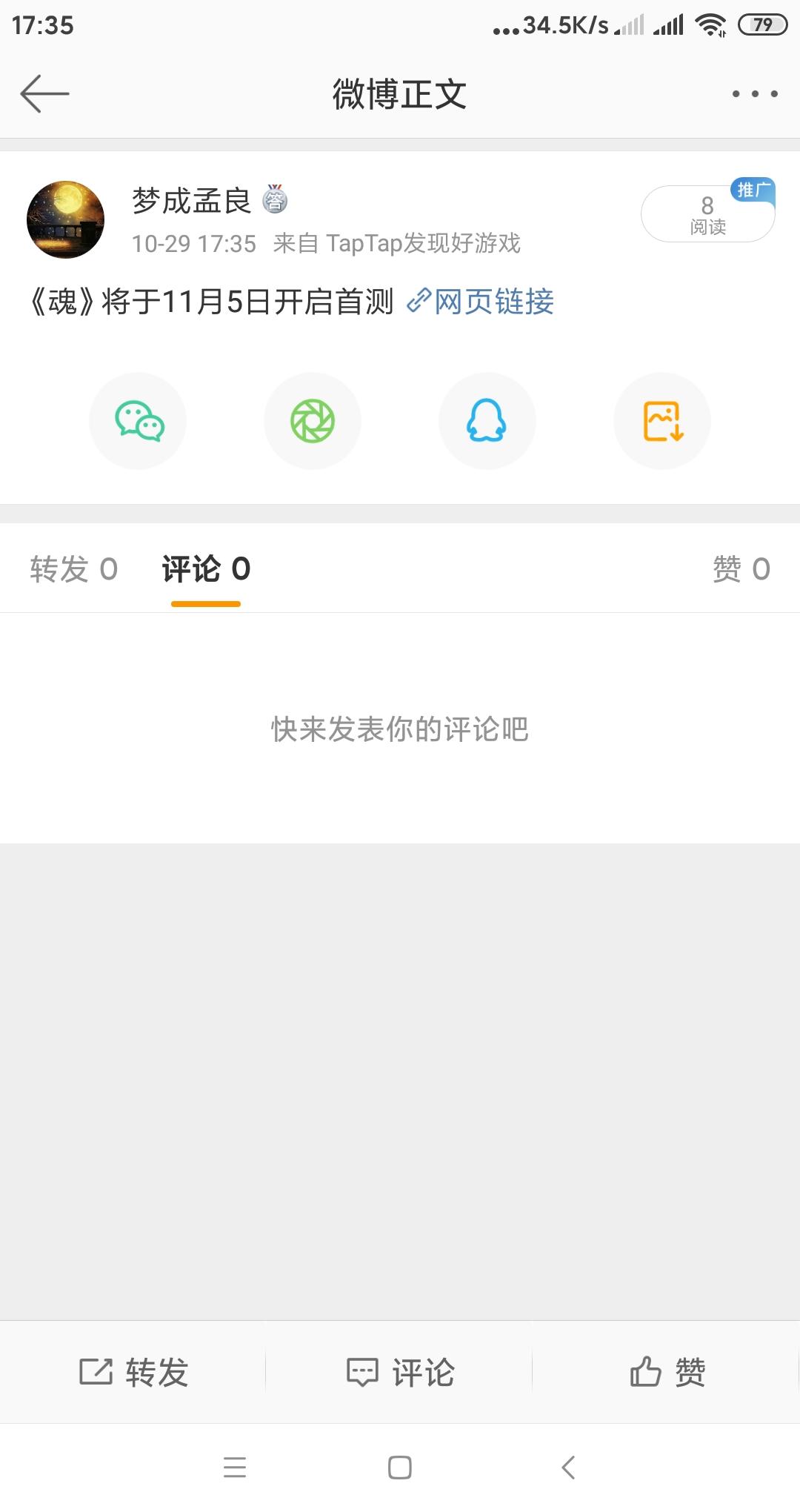
Task: Like the post with the 赞 button
Action: point(667,1372)
